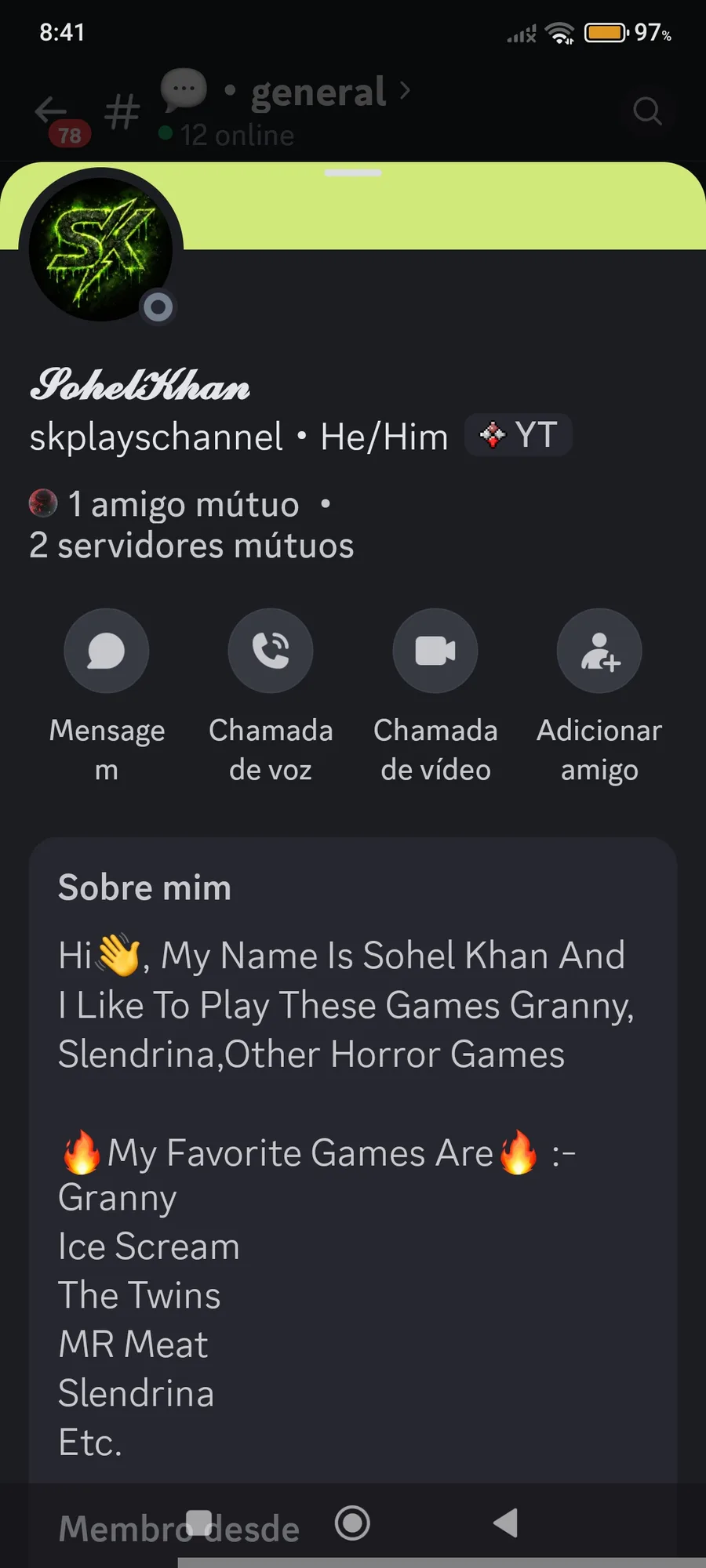Send a message to SohelKhan
This screenshot has width=706, height=1568.
pos(106,652)
